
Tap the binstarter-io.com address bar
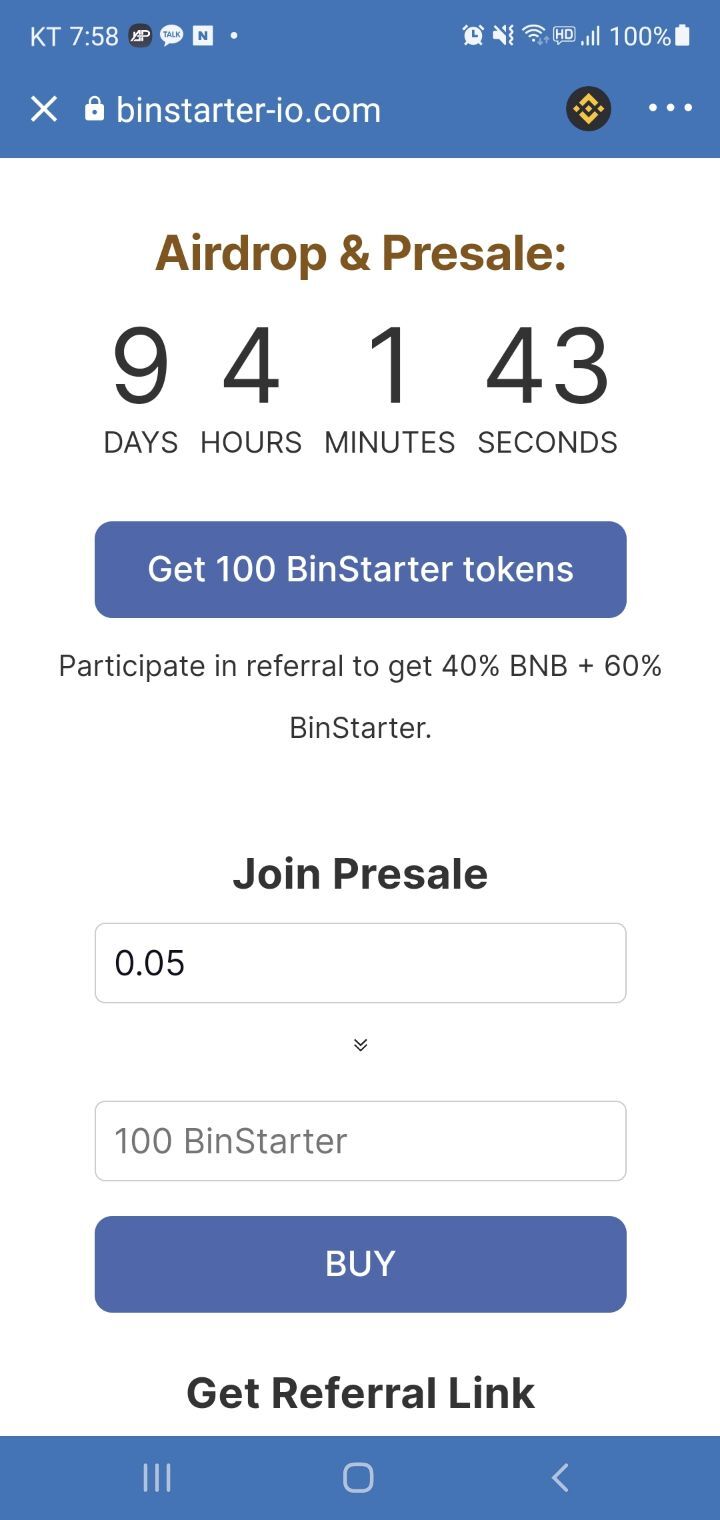248,109
